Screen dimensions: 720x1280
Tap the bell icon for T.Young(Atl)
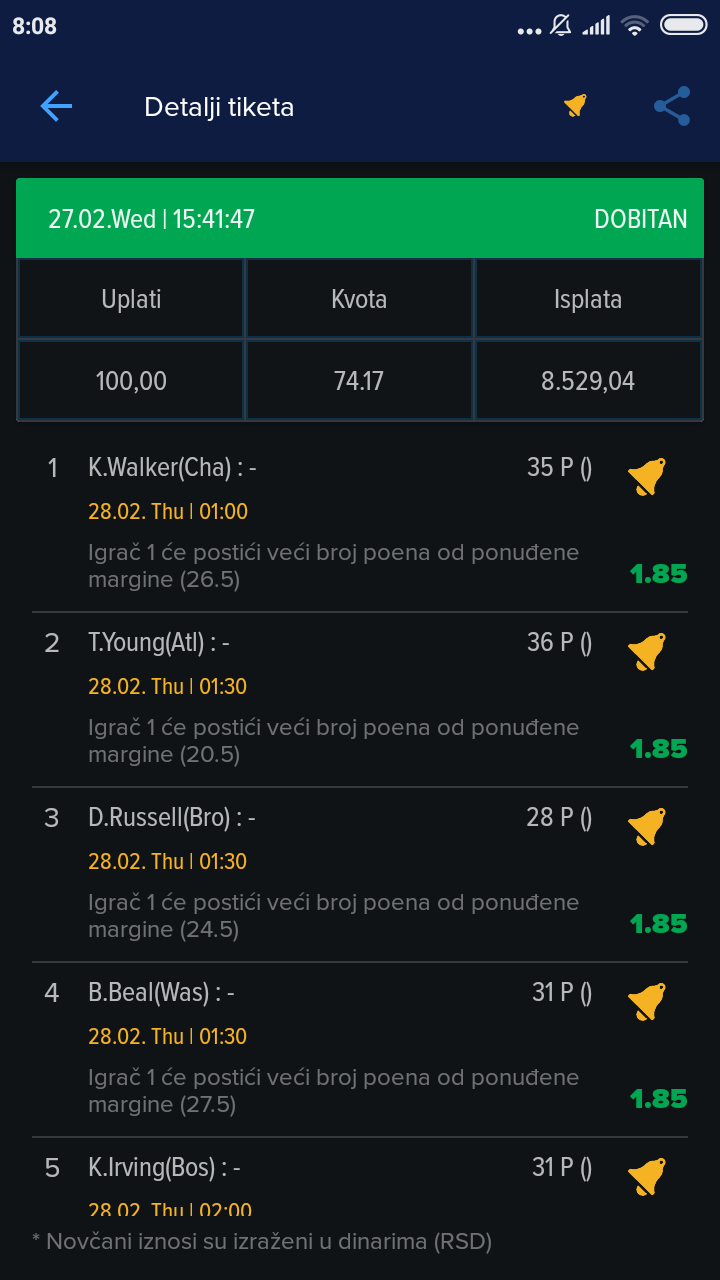coord(647,652)
